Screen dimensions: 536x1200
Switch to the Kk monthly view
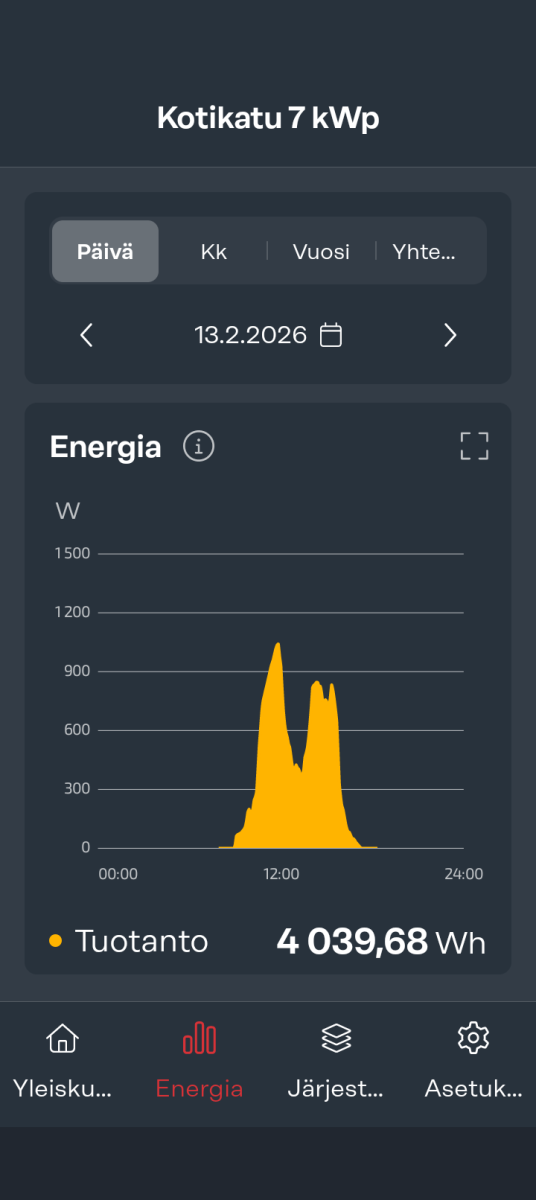tap(214, 251)
